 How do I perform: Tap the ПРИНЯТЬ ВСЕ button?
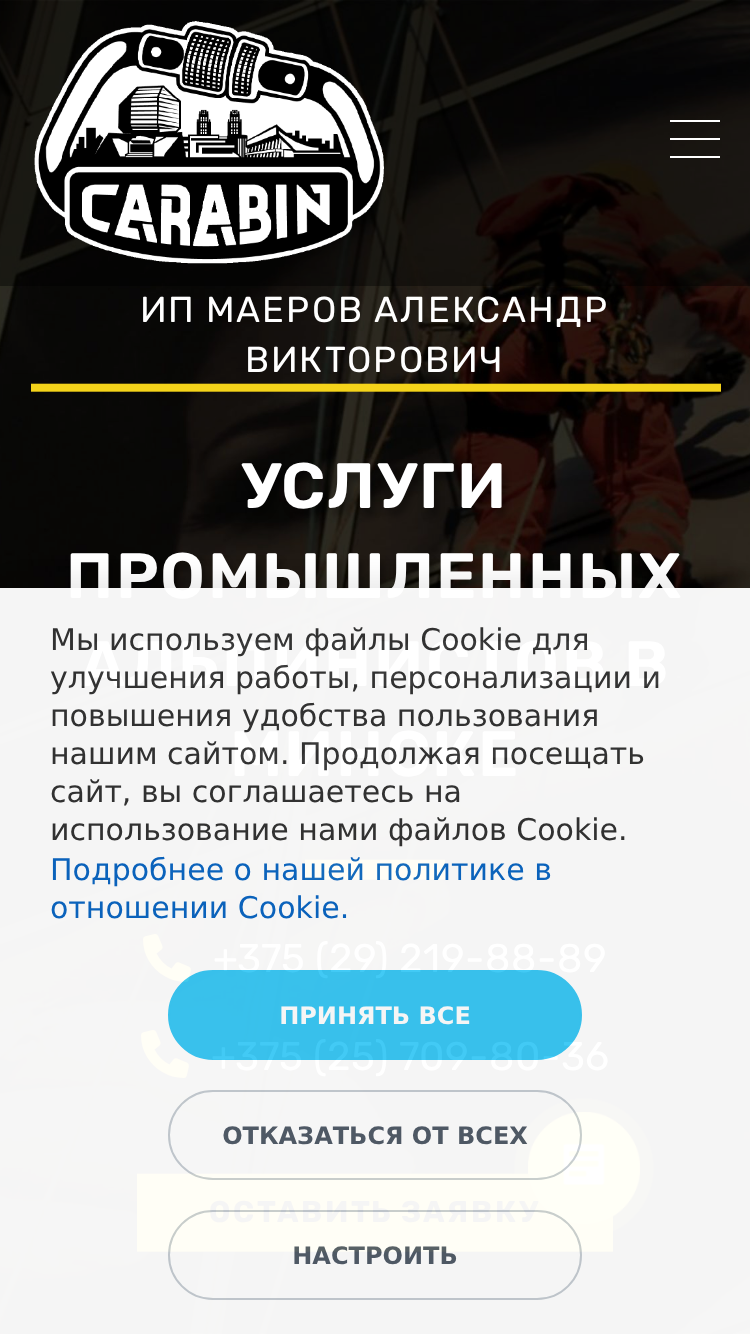coord(375,1015)
